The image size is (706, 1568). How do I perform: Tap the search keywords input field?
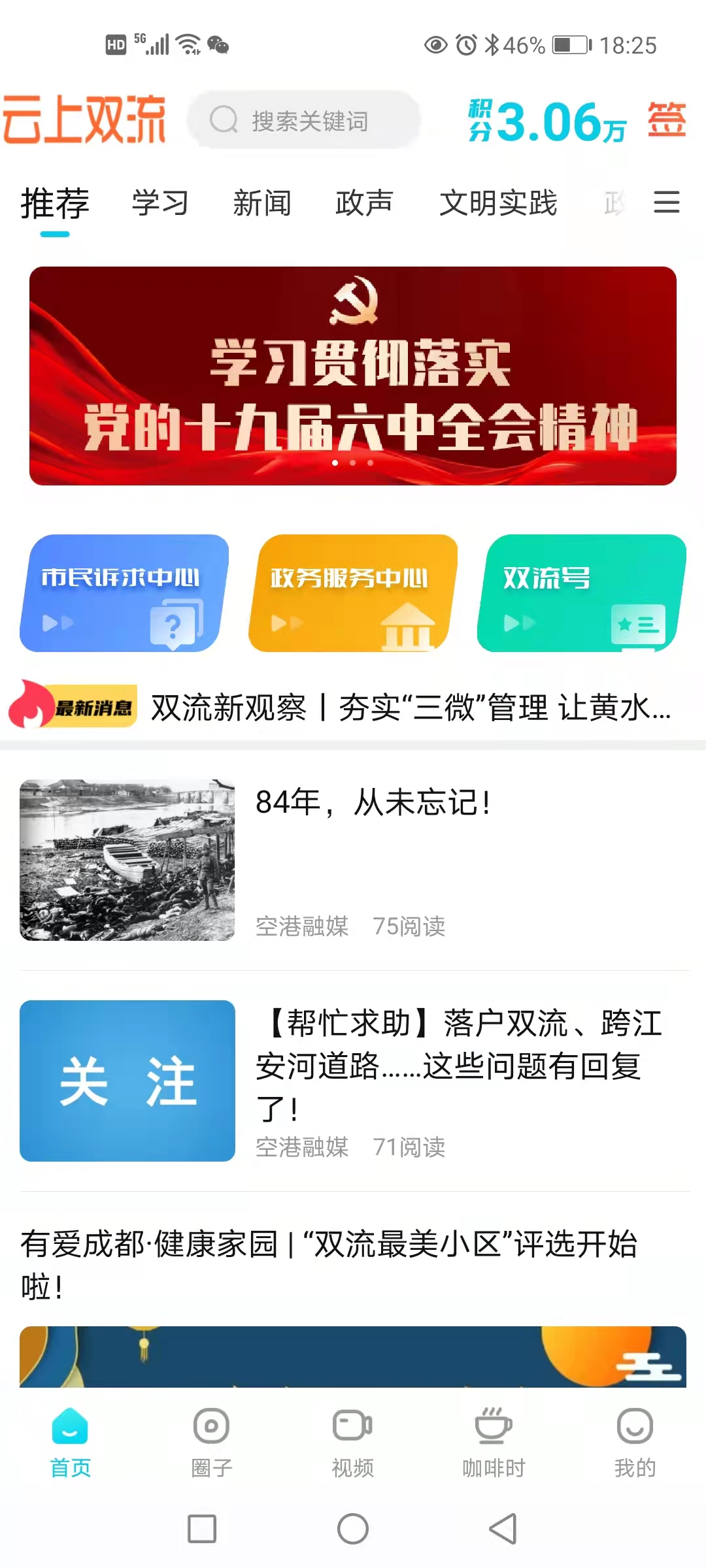[307, 120]
